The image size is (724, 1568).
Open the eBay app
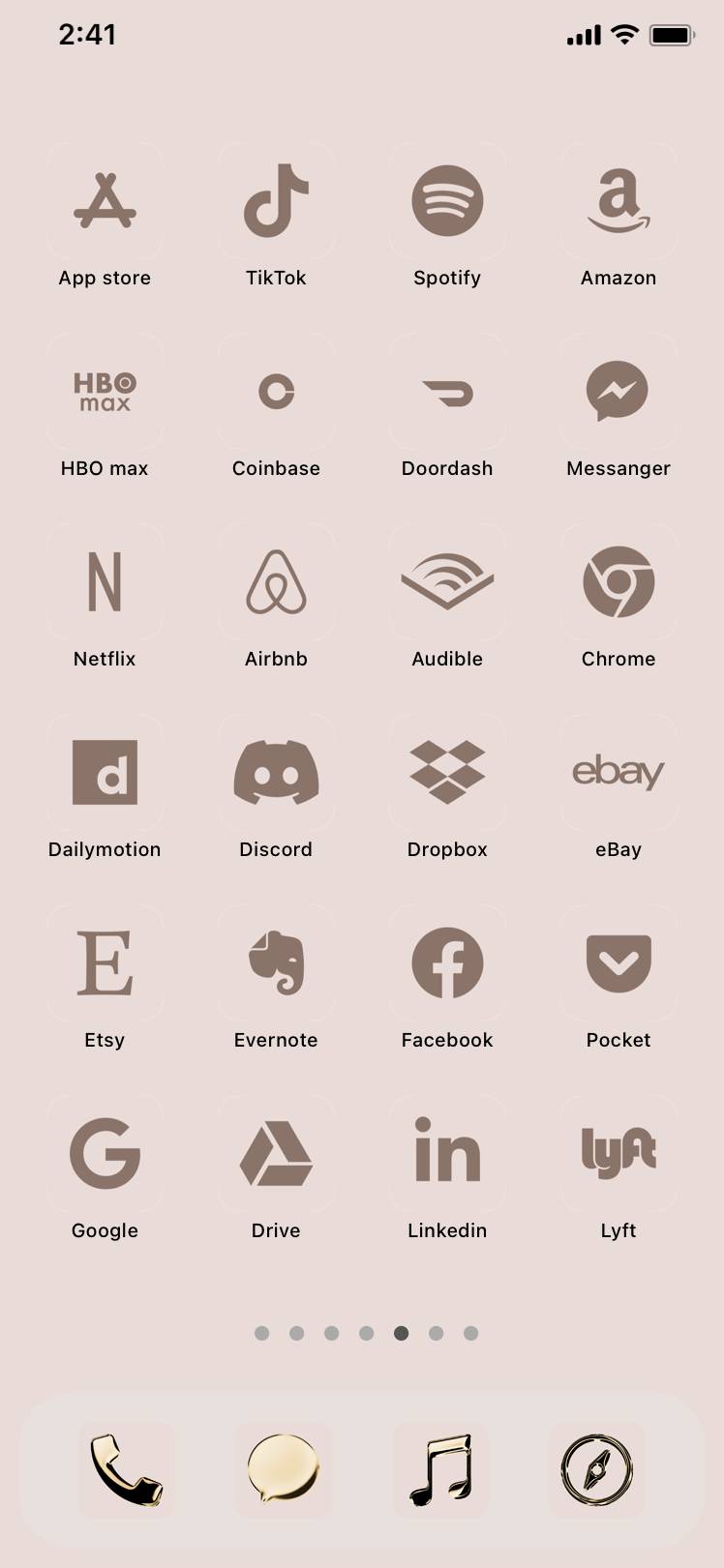[x=618, y=773]
